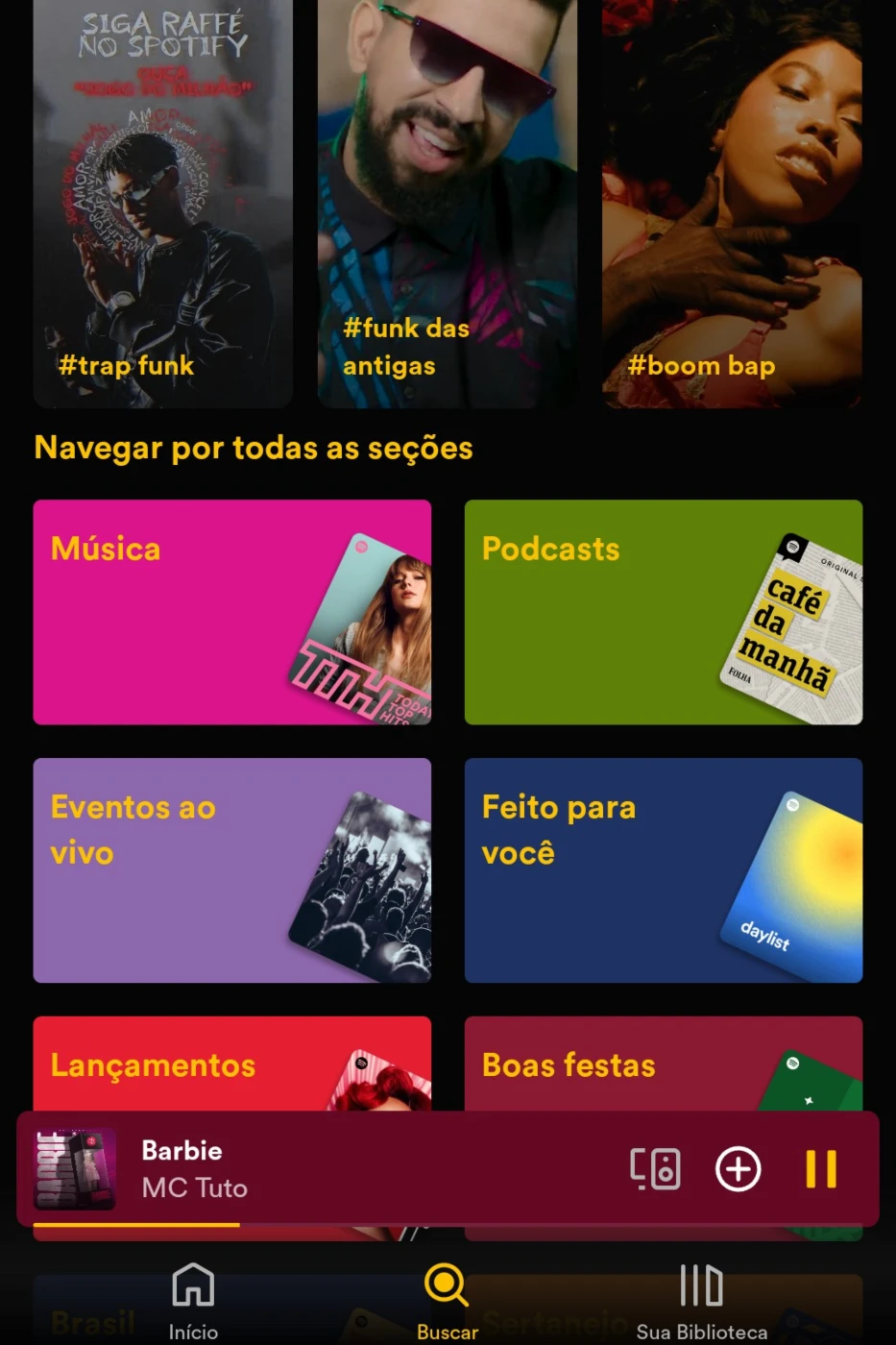Open the #funk das antigas card
This screenshot has height=1345, width=896.
[447, 202]
